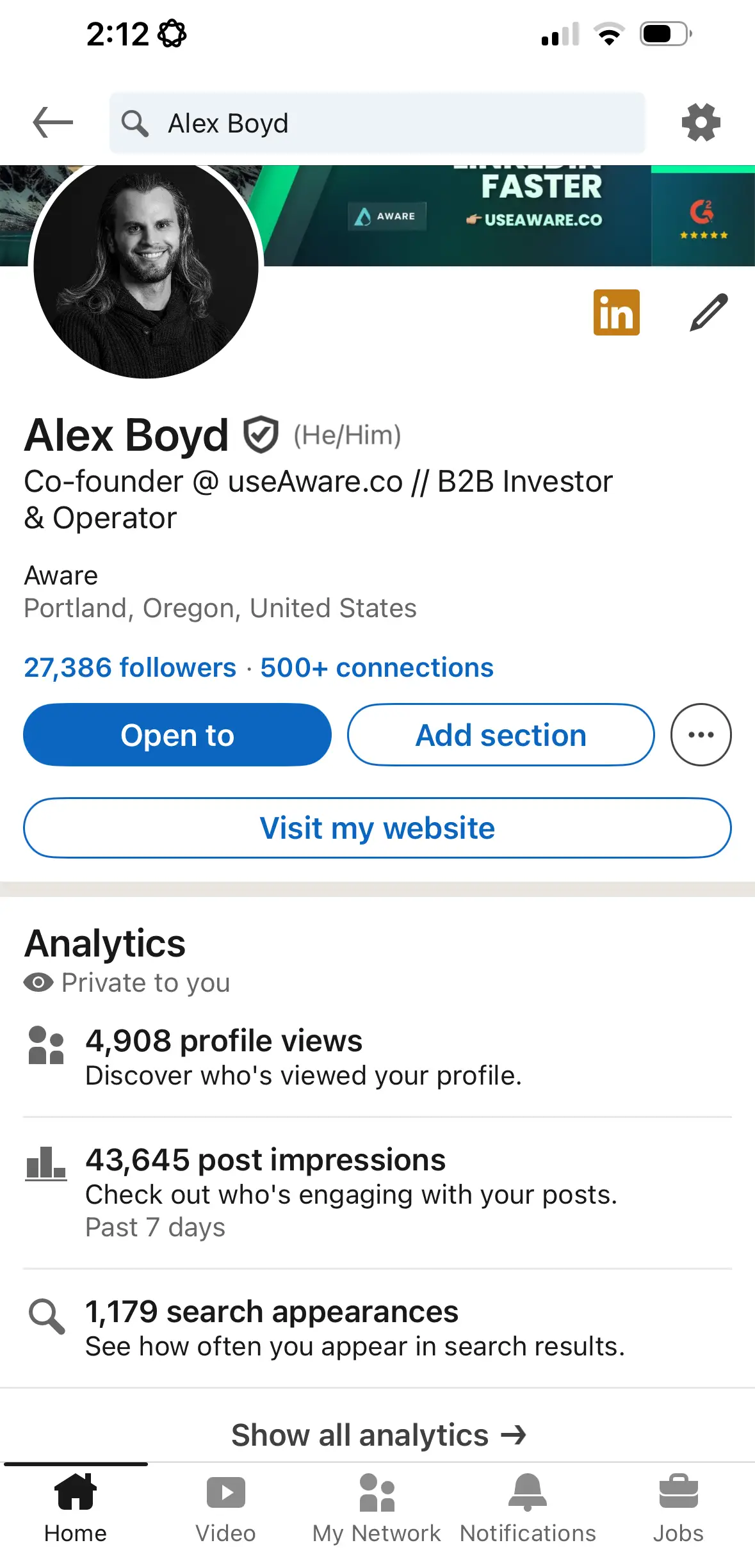This screenshot has width=755, height=1568.
Task: Tap the gold LinkedIn Premium badge
Action: coord(616,312)
